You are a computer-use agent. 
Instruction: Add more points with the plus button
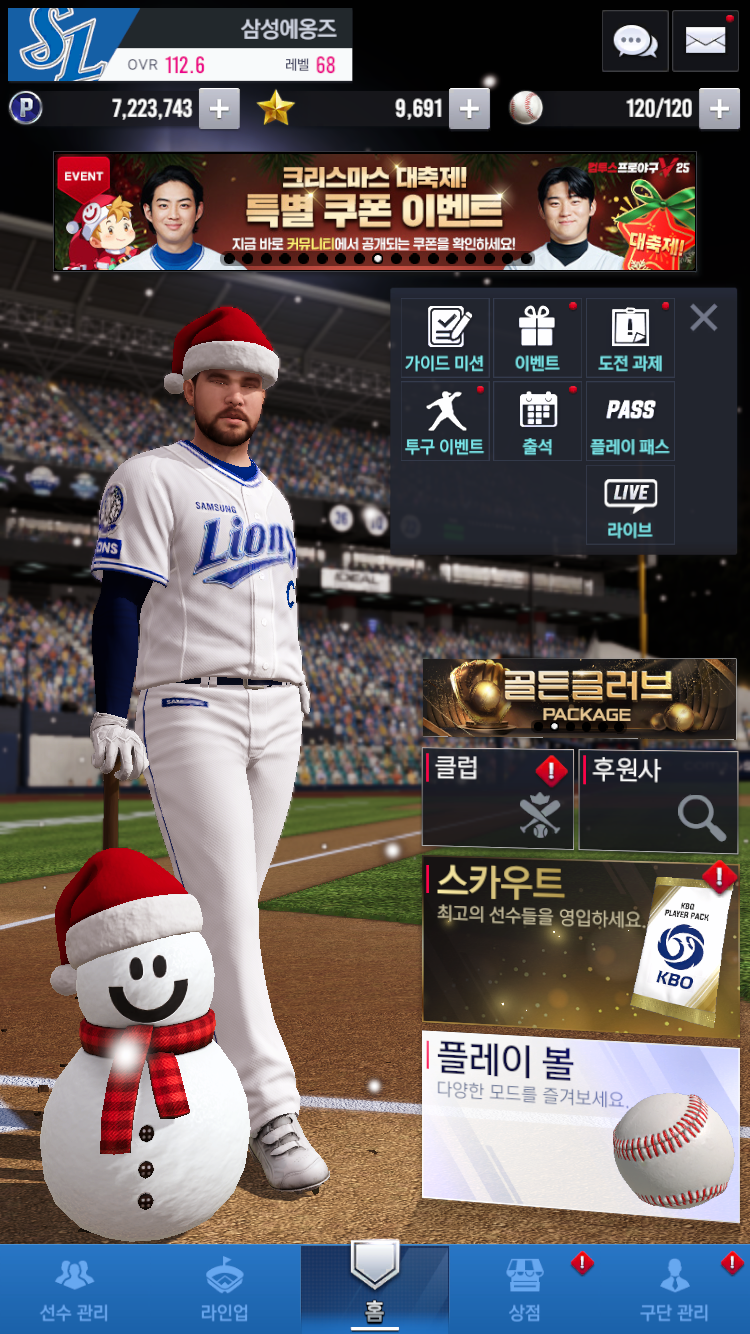pos(219,109)
